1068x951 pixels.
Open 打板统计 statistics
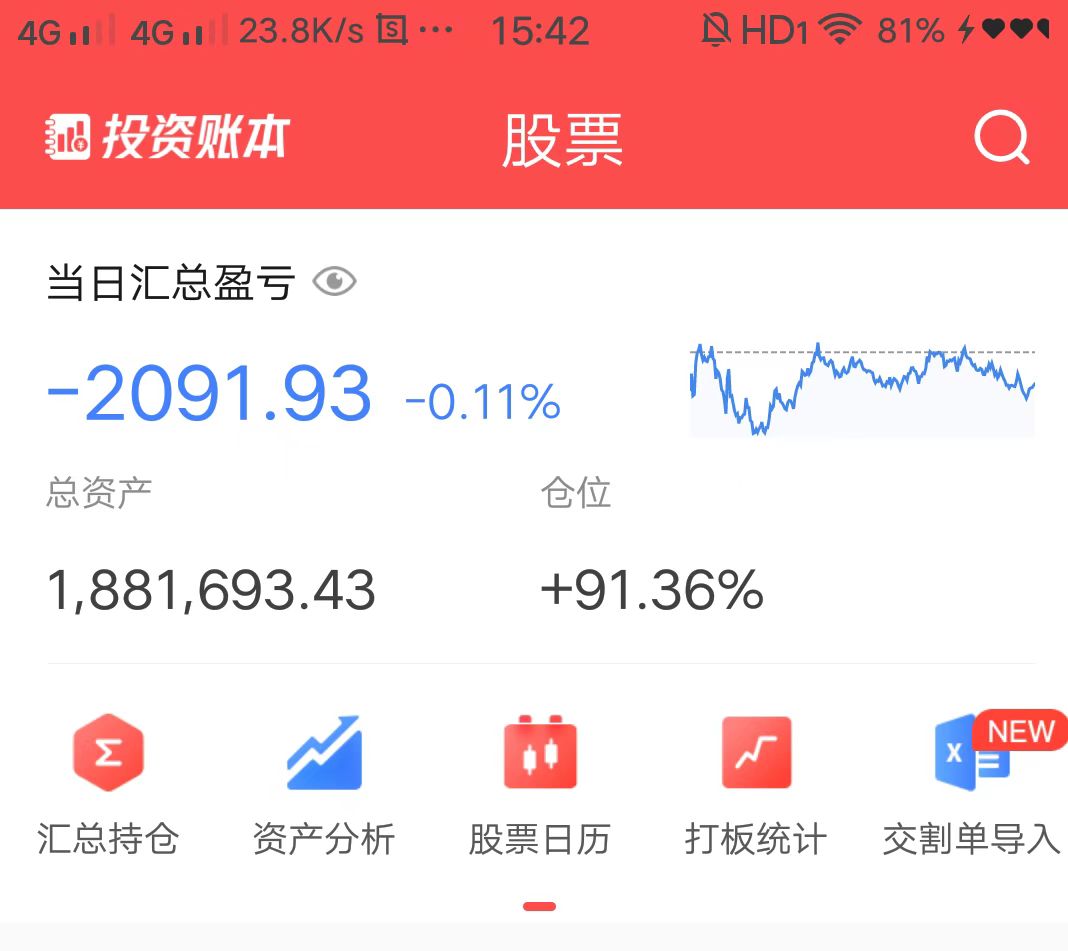756,784
